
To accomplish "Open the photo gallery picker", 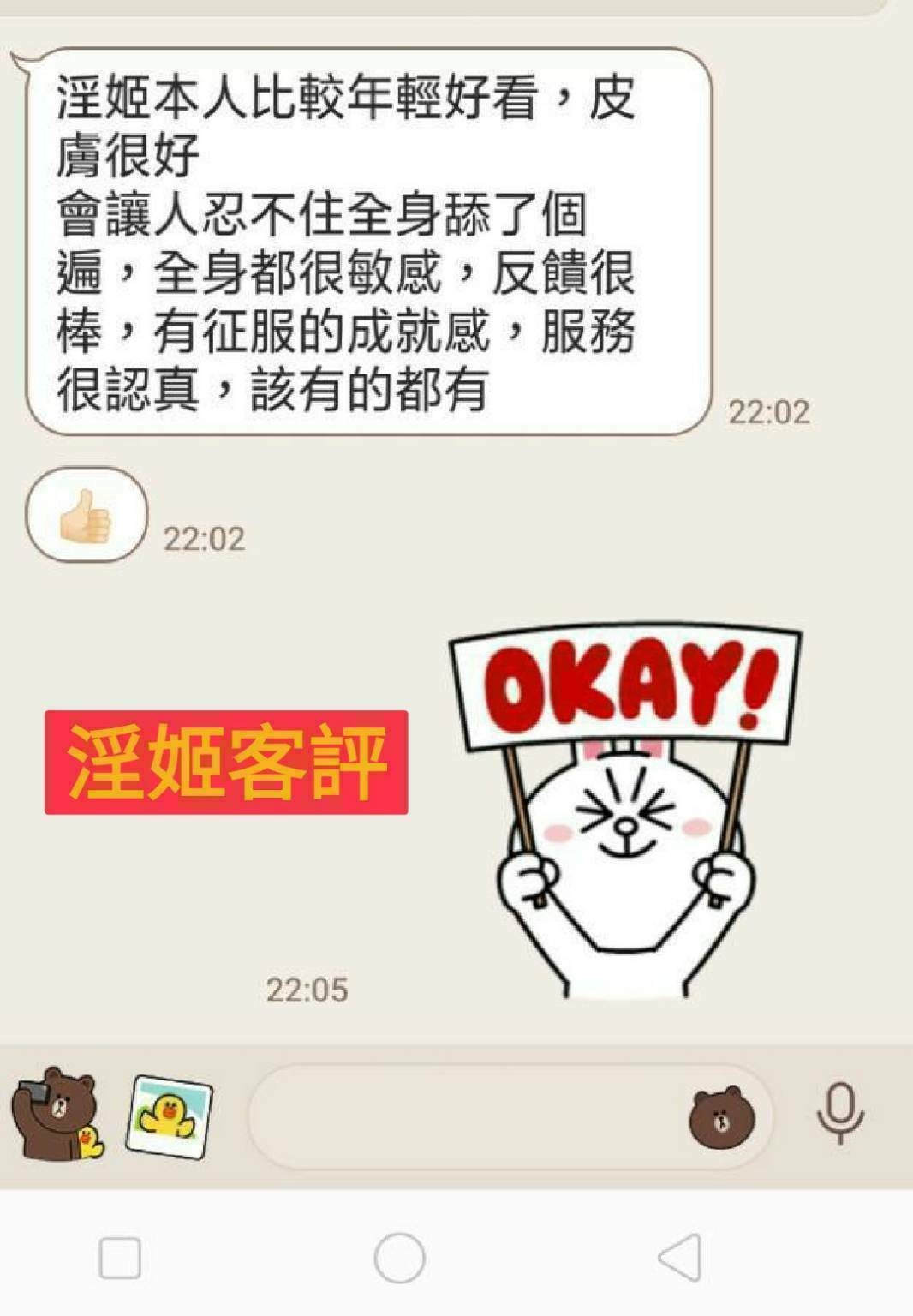I will 170,1116.
